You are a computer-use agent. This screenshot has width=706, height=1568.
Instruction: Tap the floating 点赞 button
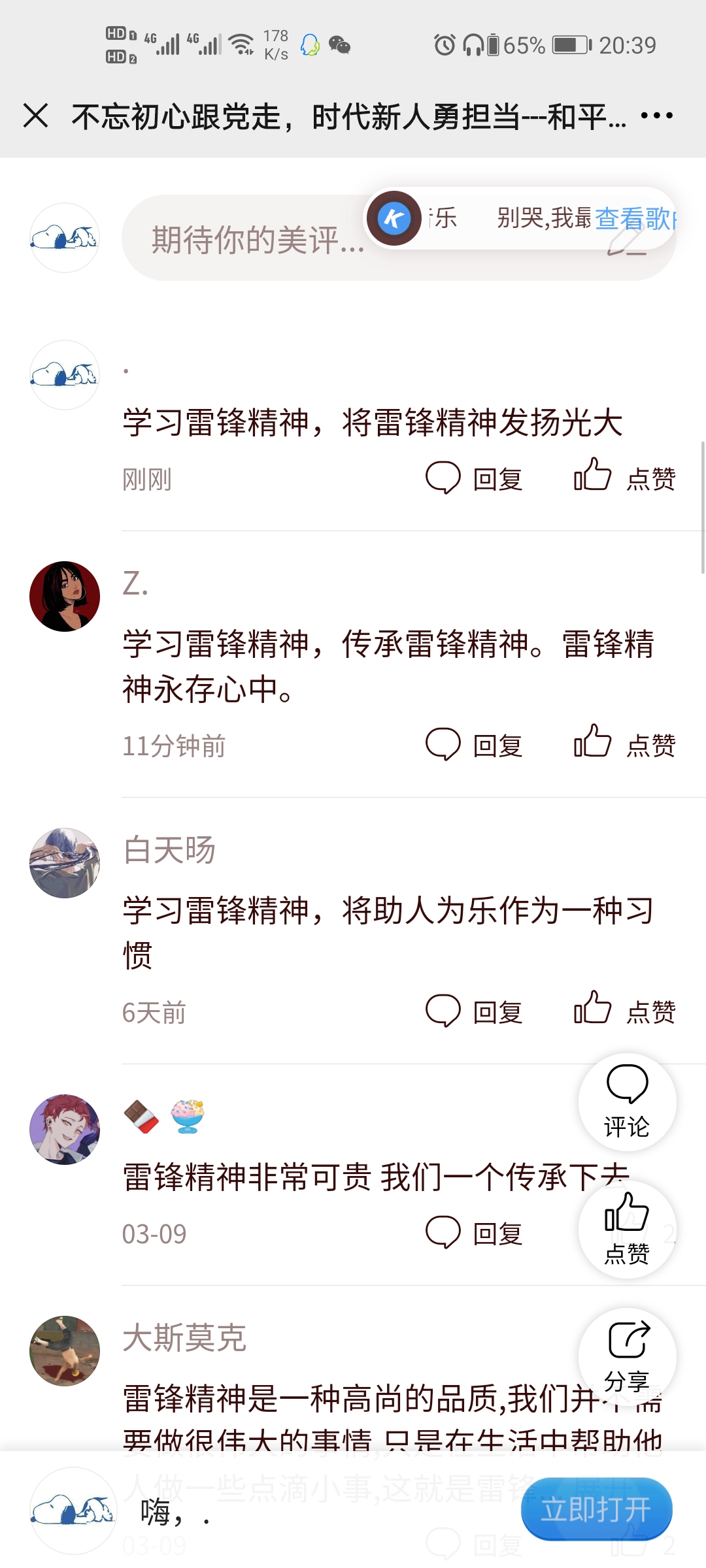[x=627, y=1228]
